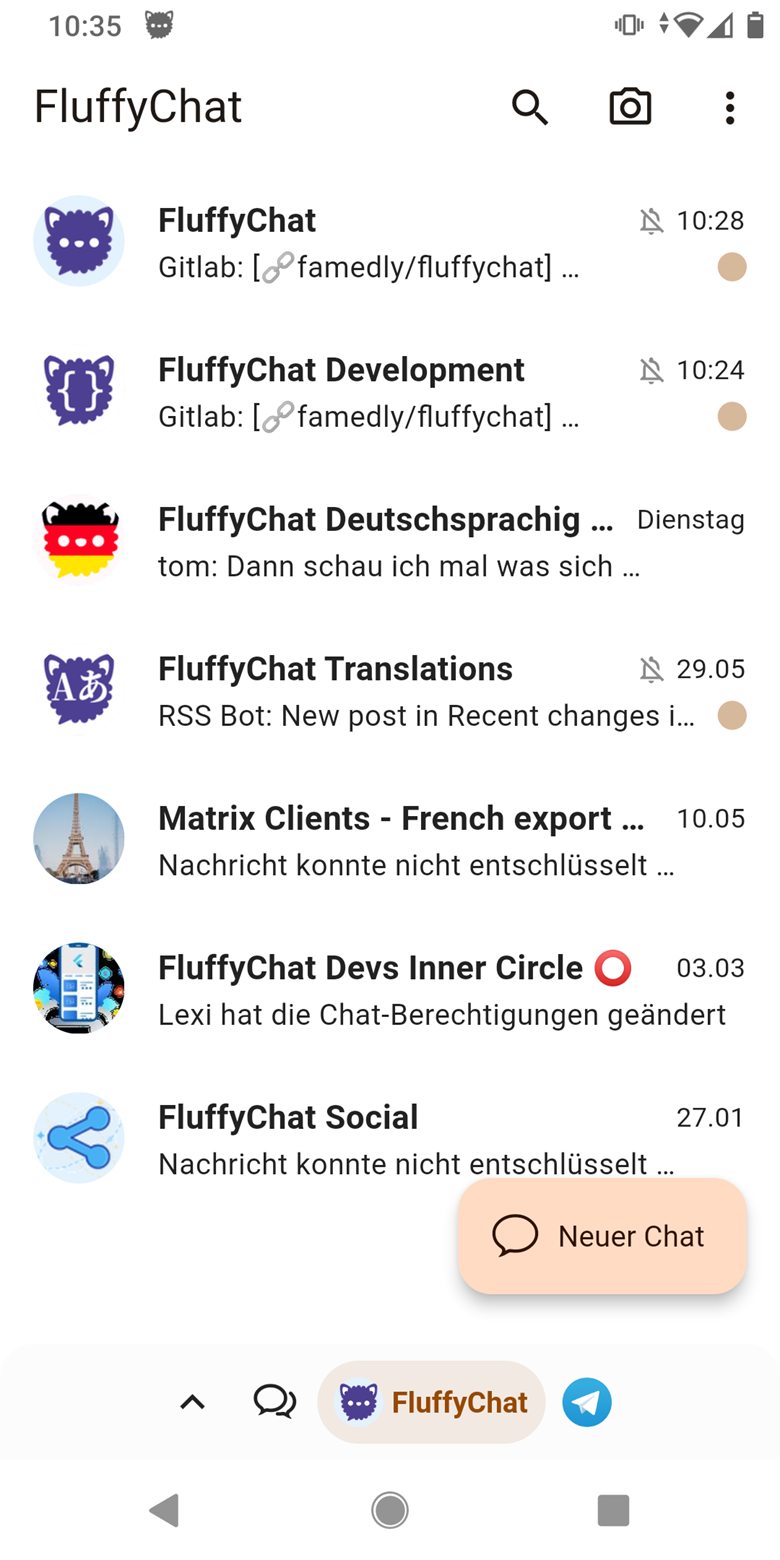Open the camera icon in the app bar
780x1560 pixels.
630,107
